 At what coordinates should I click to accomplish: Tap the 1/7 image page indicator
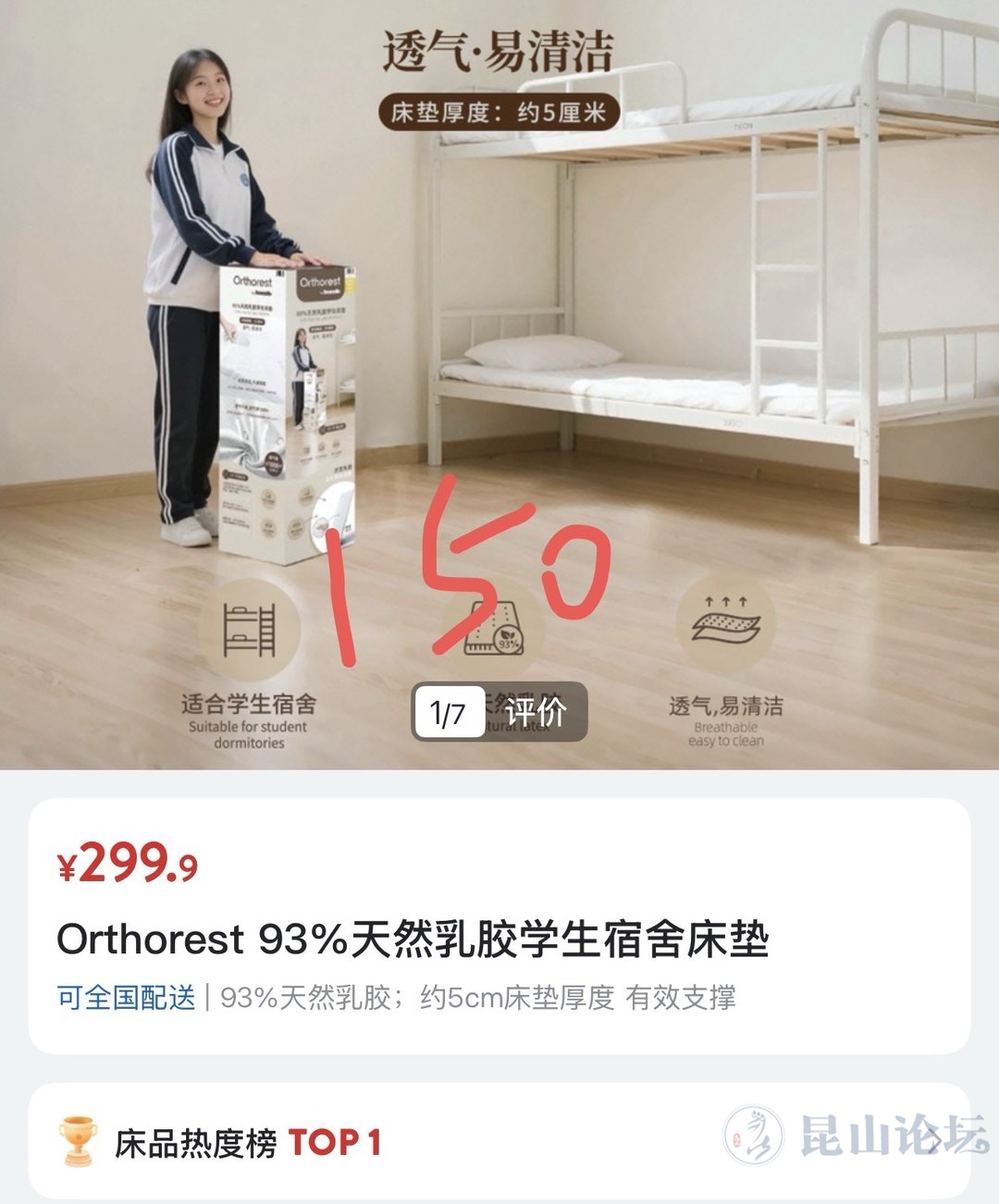449,713
